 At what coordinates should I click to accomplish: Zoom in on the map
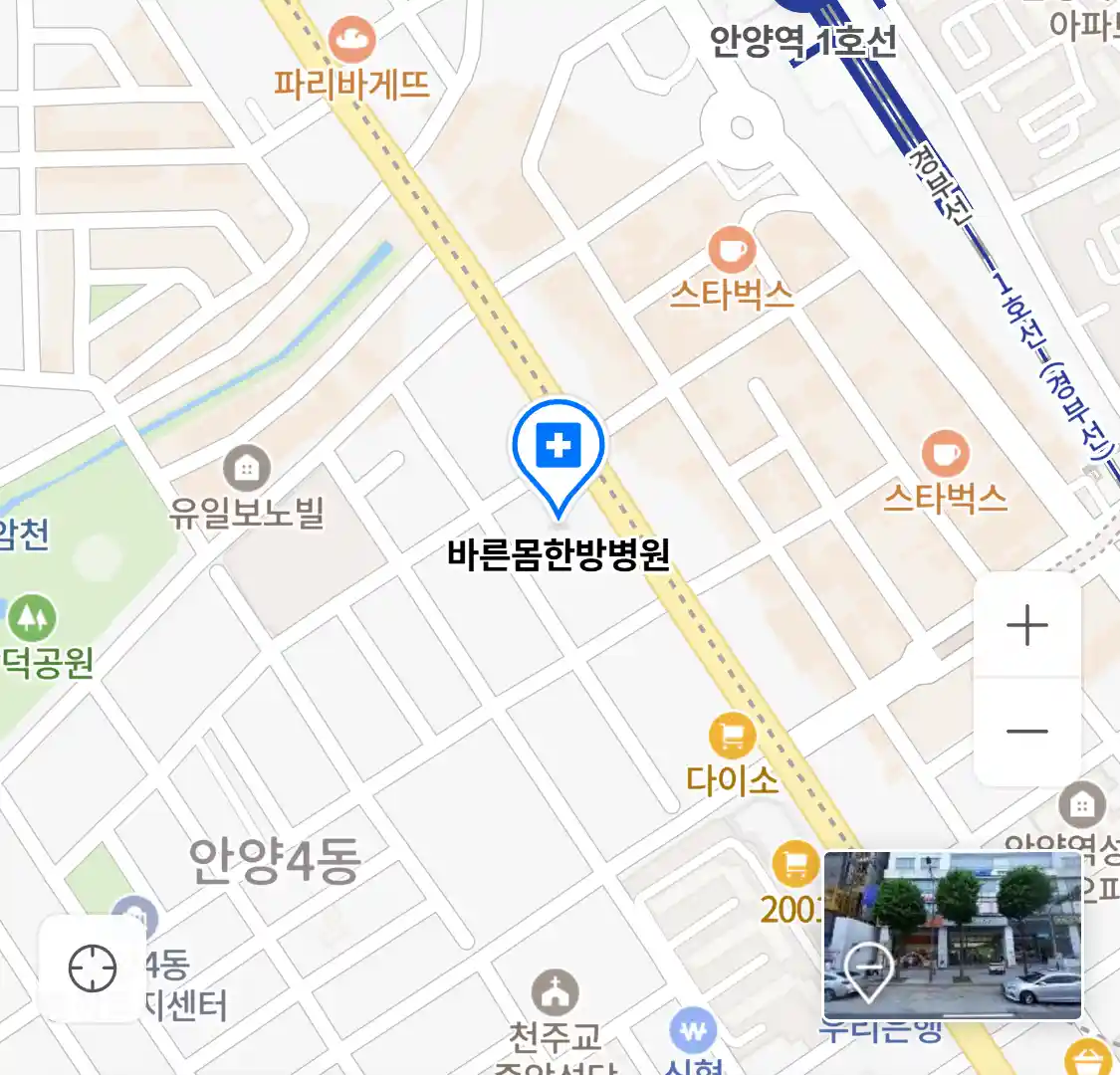[1026, 626]
